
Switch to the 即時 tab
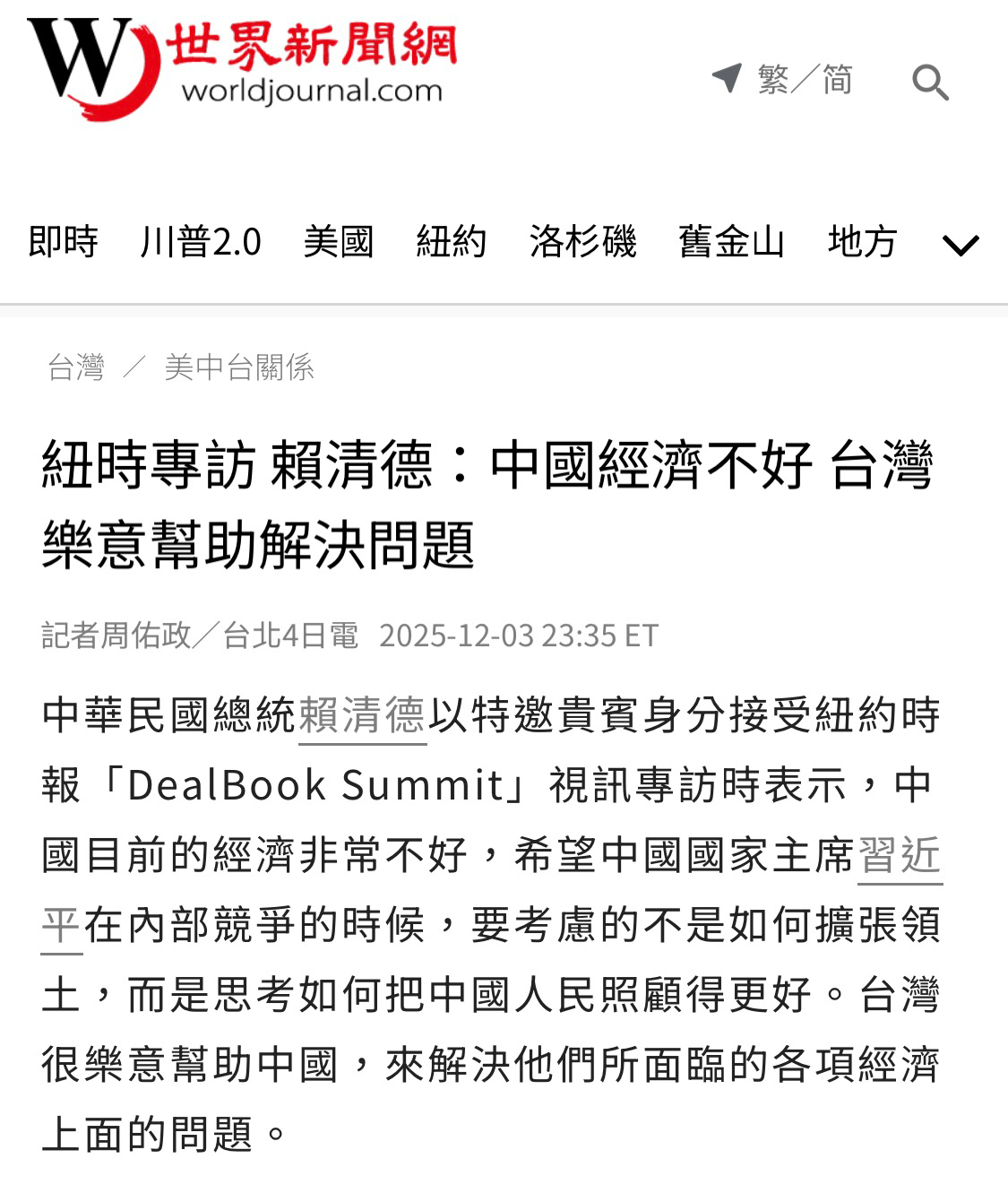tap(63, 242)
